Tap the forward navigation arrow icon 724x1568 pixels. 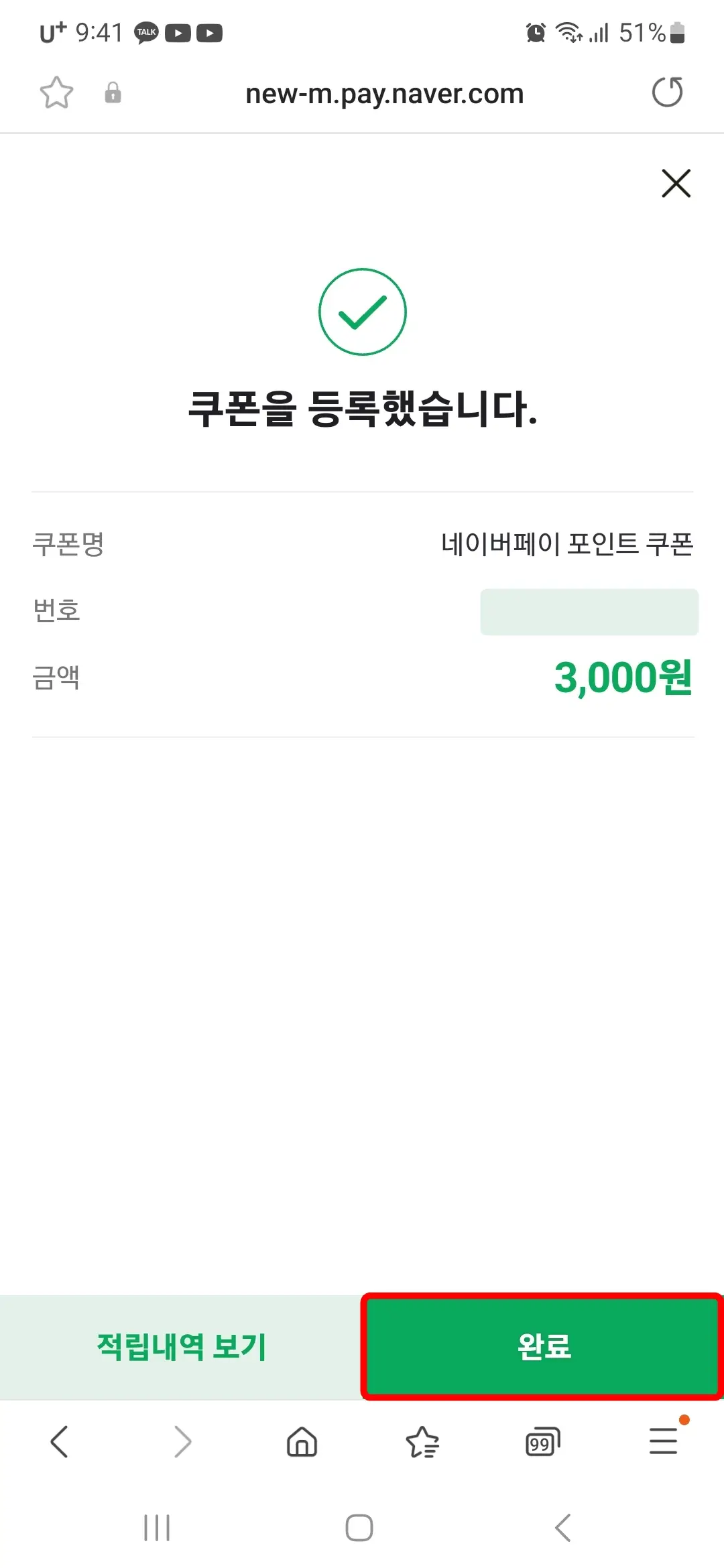181,1442
